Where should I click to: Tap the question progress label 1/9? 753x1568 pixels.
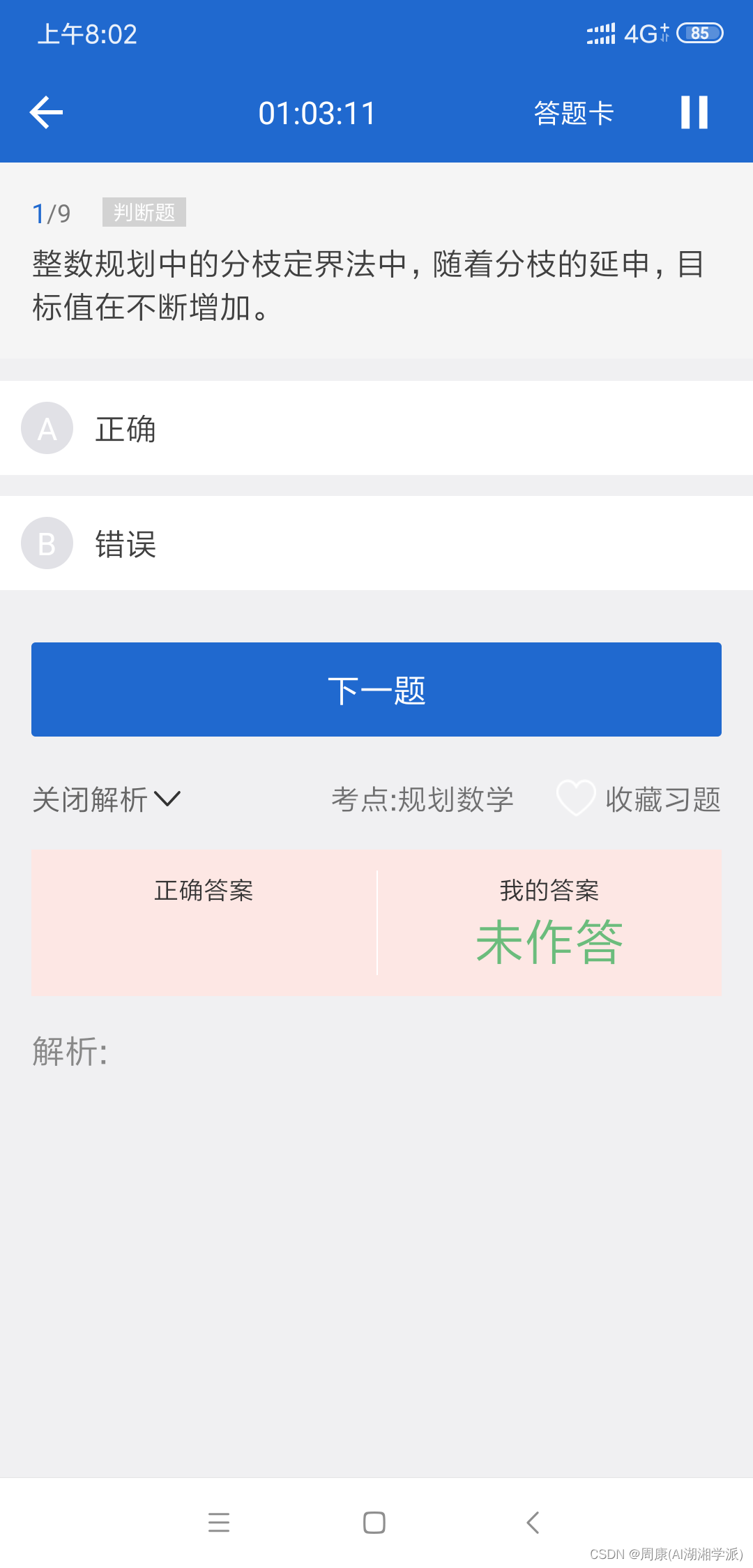pos(50,213)
